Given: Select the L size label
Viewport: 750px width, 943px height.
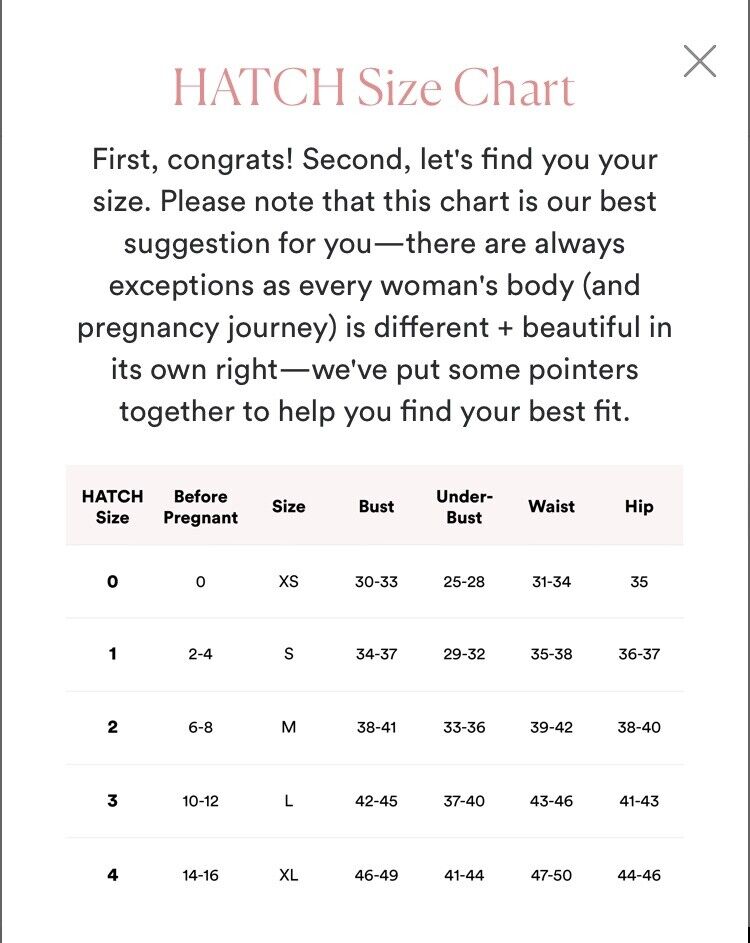Looking at the screenshot, I should (289, 801).
